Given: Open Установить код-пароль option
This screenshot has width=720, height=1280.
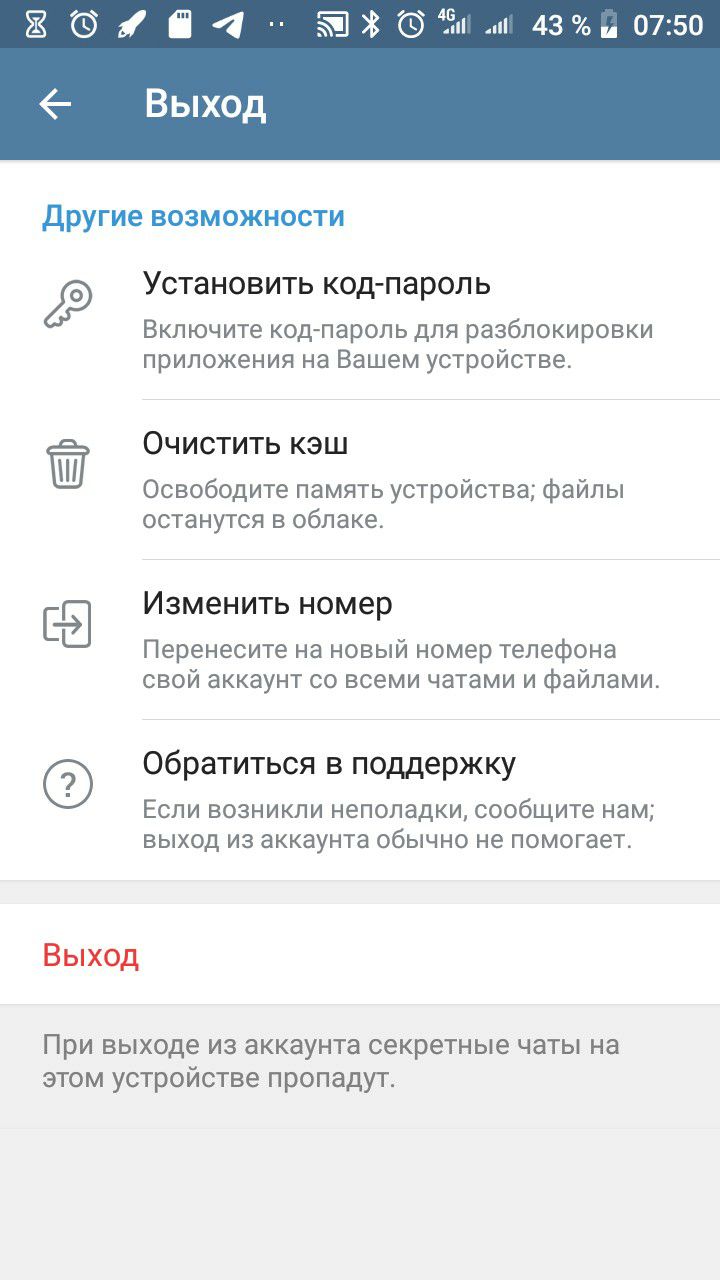Looking at the screenshot, I should pyautogui.click(x=360, y=319).
